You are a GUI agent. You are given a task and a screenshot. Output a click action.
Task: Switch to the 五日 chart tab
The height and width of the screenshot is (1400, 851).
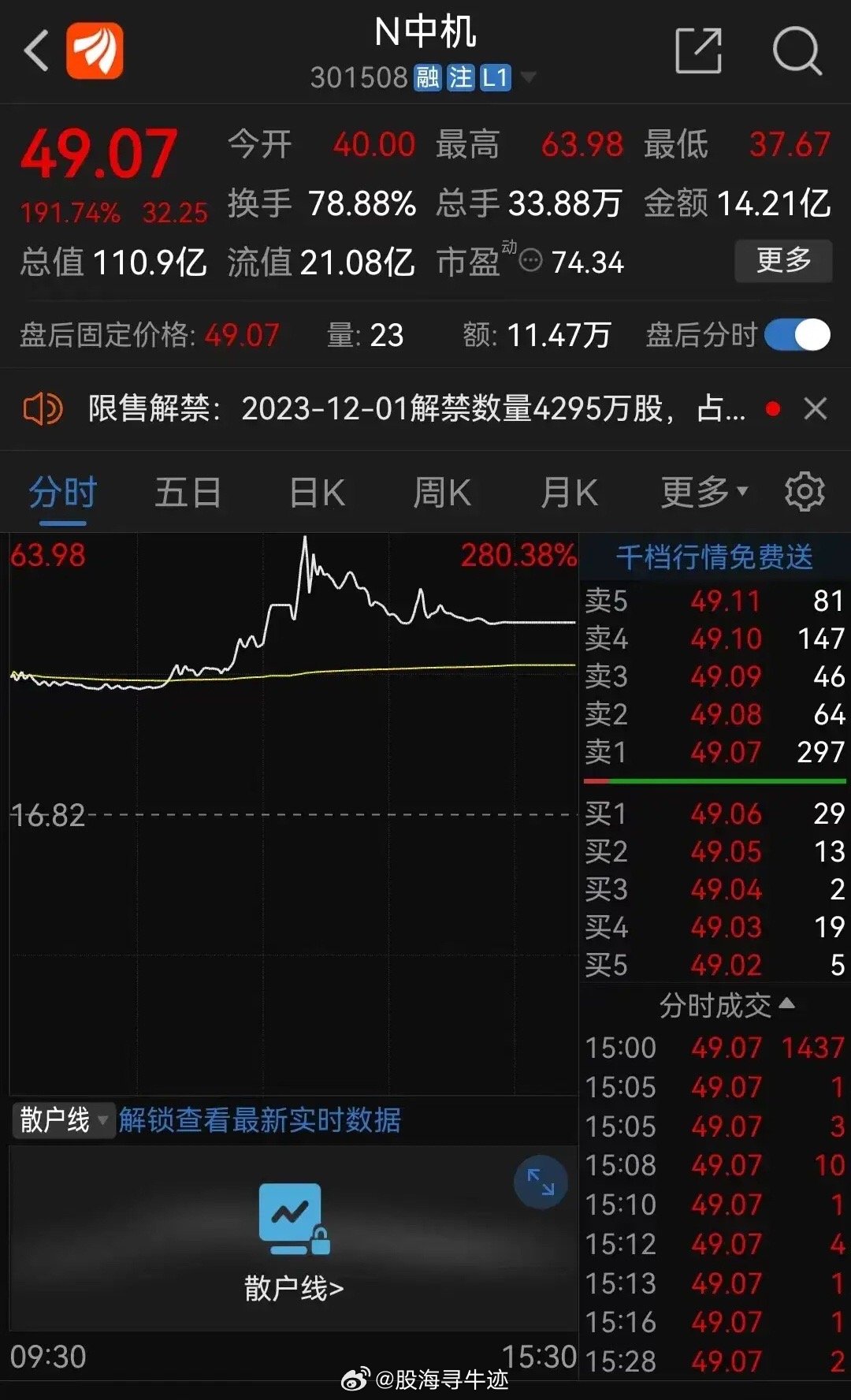[x=188, y=493]
